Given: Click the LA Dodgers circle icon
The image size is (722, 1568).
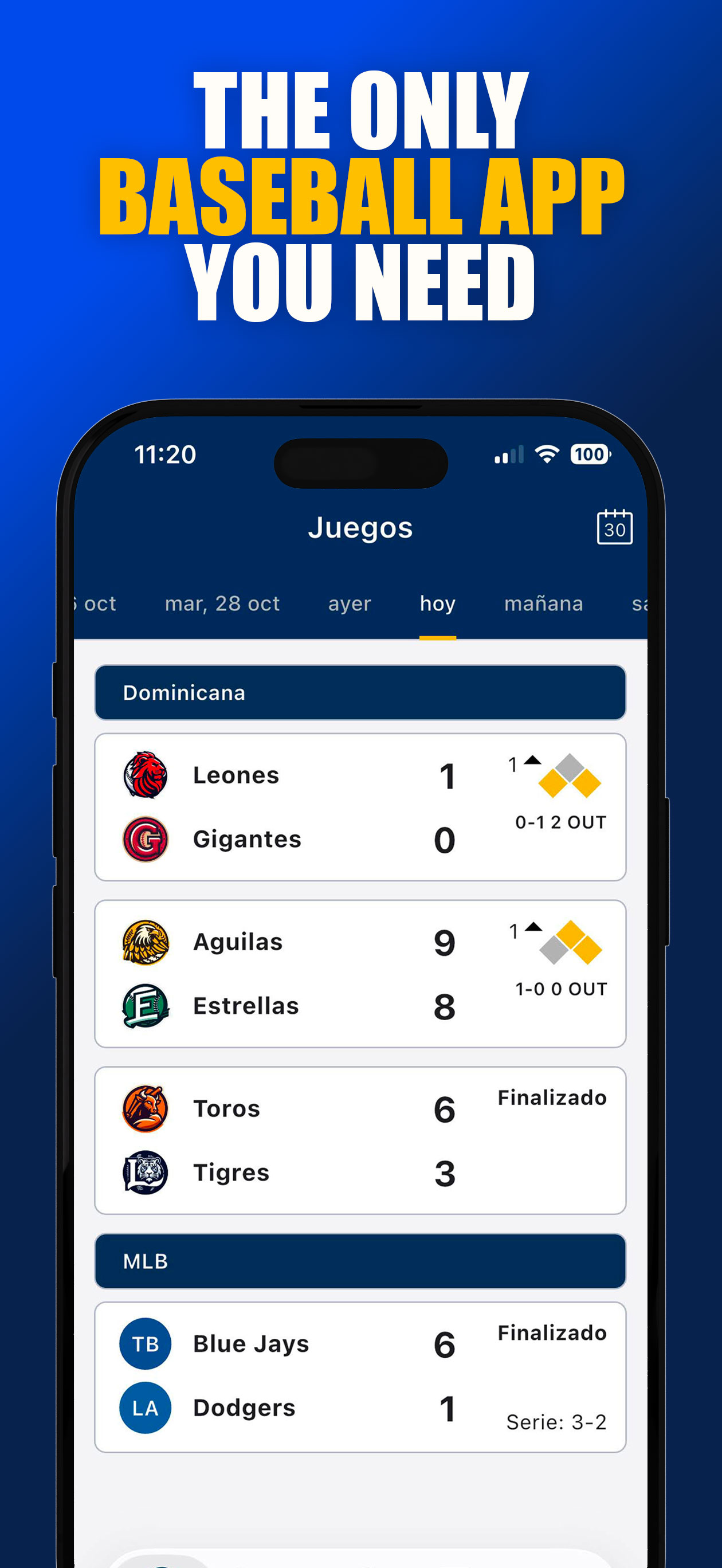Looking at the screenshot, I should [x=146, y=1408].
